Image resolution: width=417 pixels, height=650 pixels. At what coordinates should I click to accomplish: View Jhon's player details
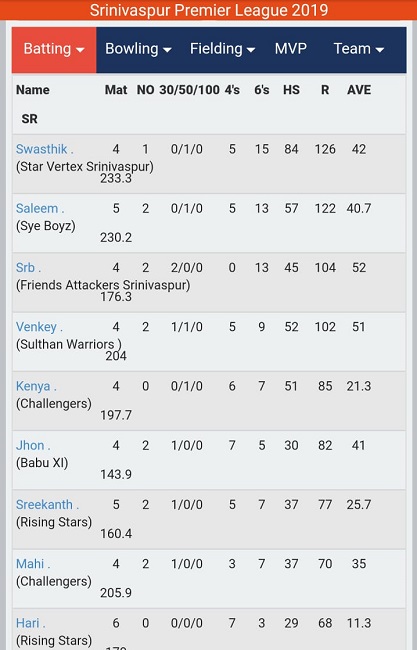(33, 446)
